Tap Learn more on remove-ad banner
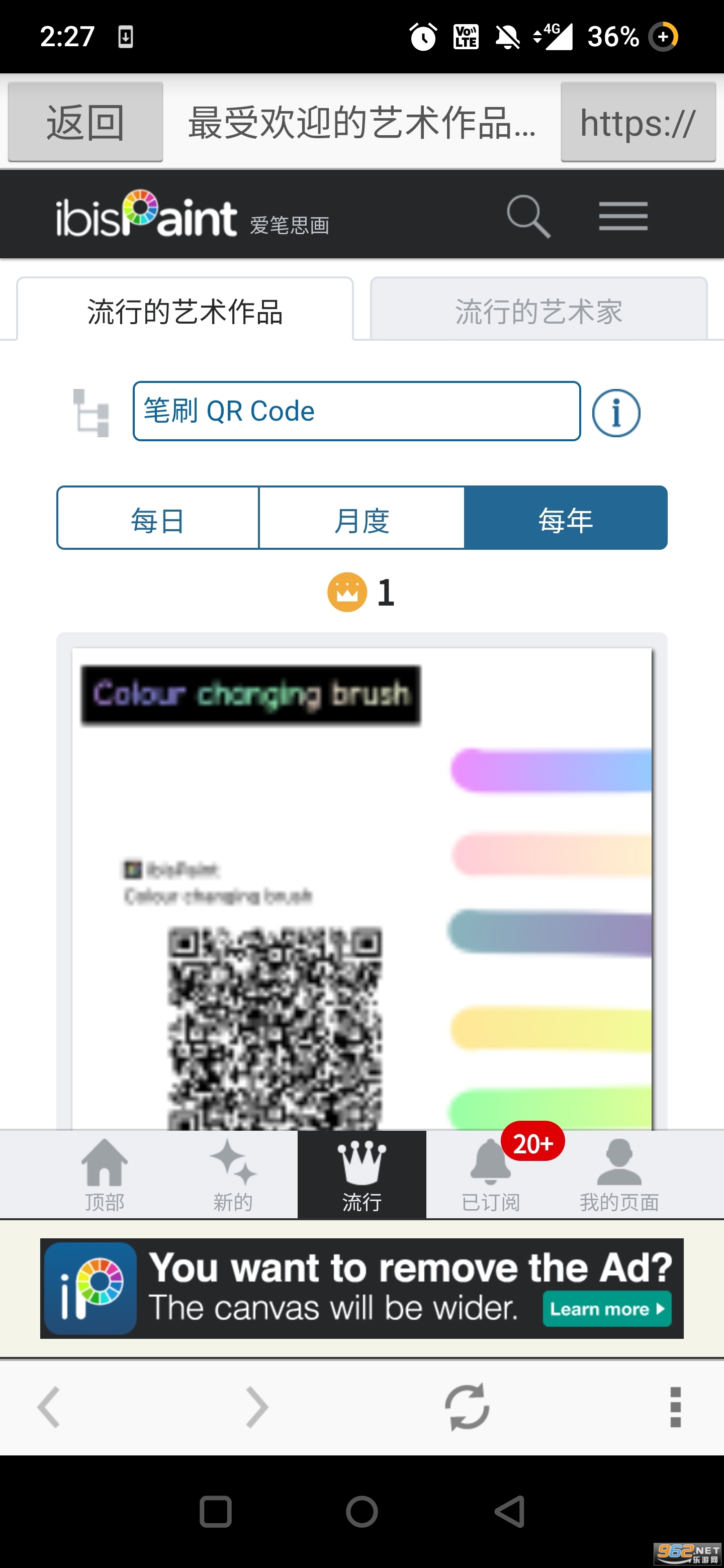Viewport: 724px width, 1568px height. 606,1309
